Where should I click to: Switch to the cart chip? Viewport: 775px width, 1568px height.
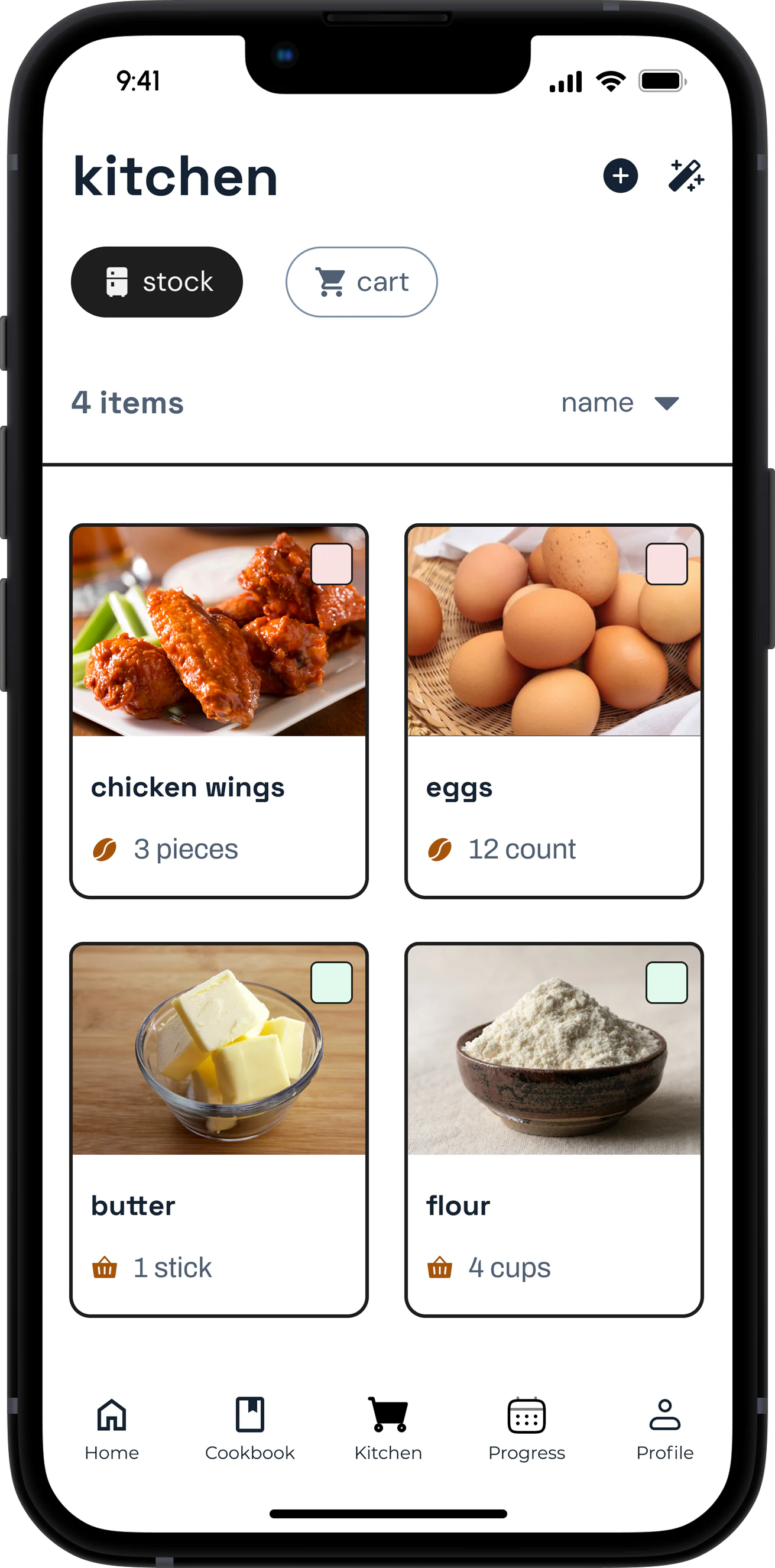361,282
